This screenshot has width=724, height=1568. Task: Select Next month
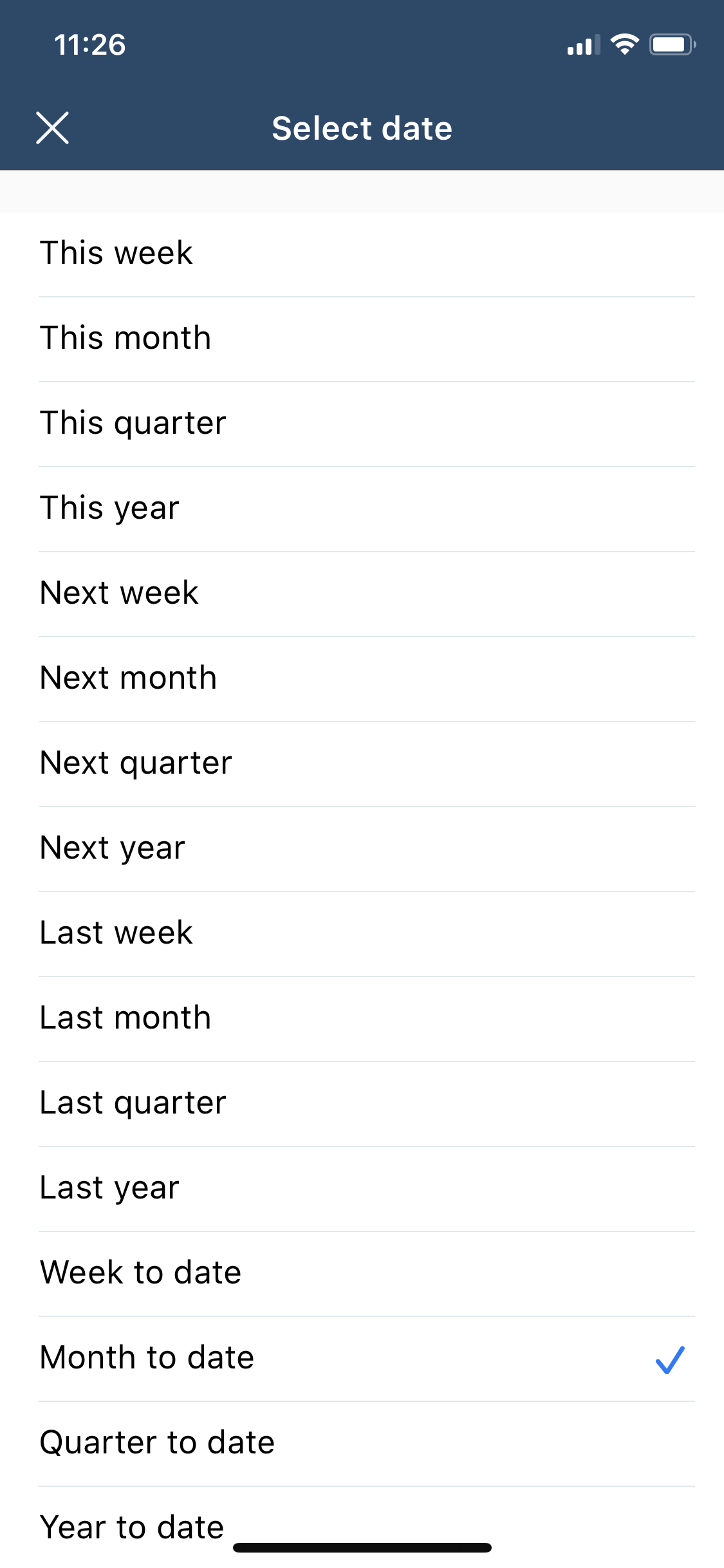pos(362,679)
